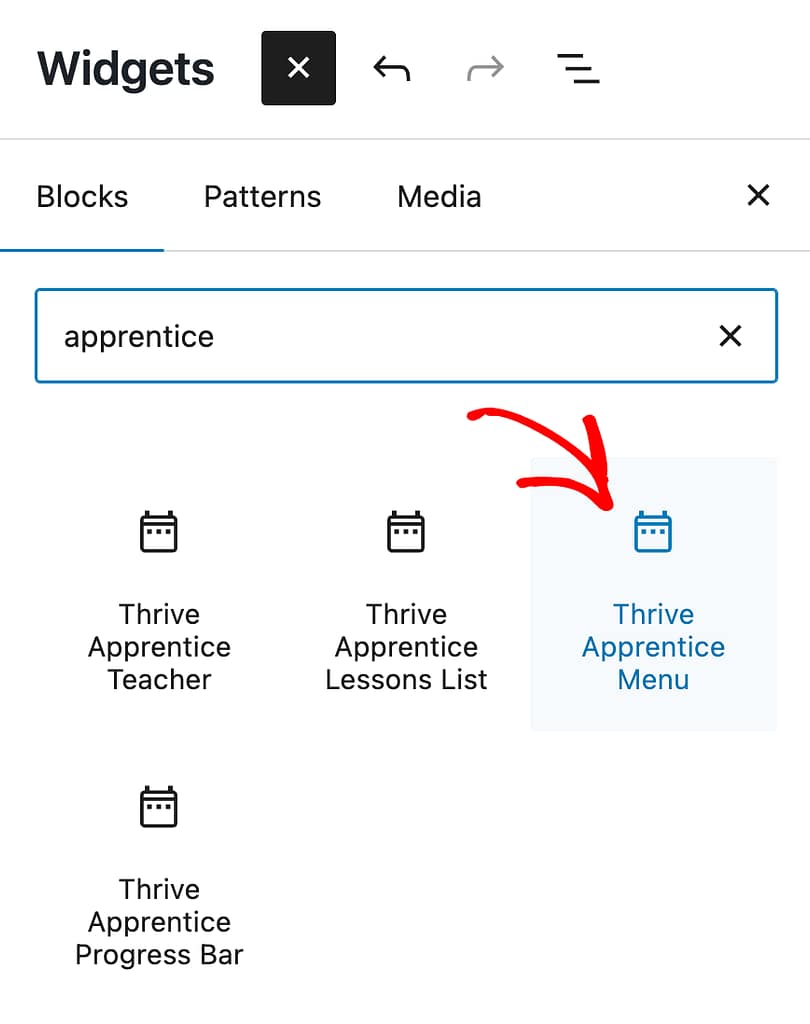Open the list view
This screenshot has width=810, height=1024.
(578, 68)
